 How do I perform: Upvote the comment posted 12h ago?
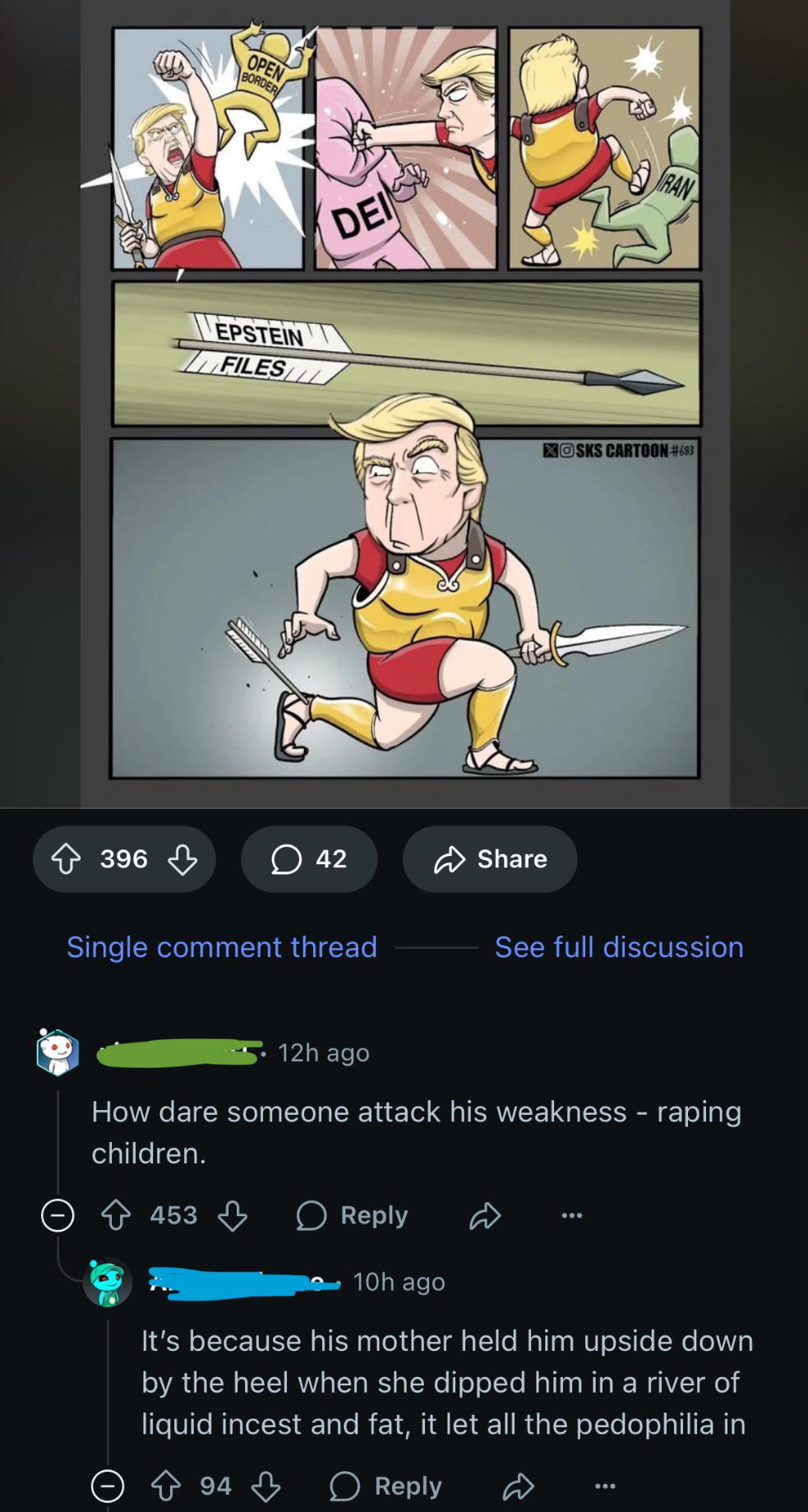[116, 1215]
